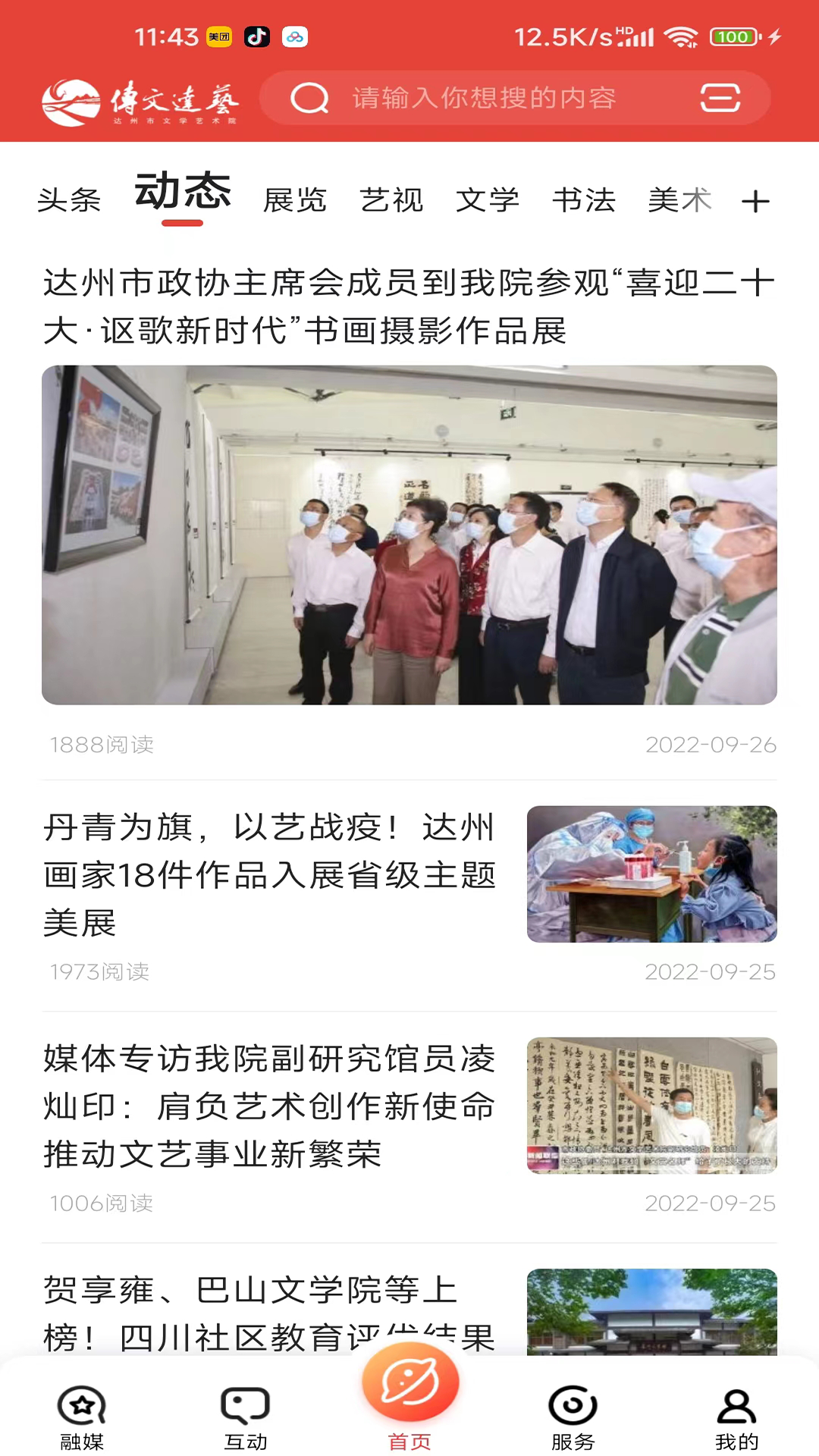Tap the vaccination painting thumbnail
Viewport: 819px width, 1456px height.
tap(651, 874)
